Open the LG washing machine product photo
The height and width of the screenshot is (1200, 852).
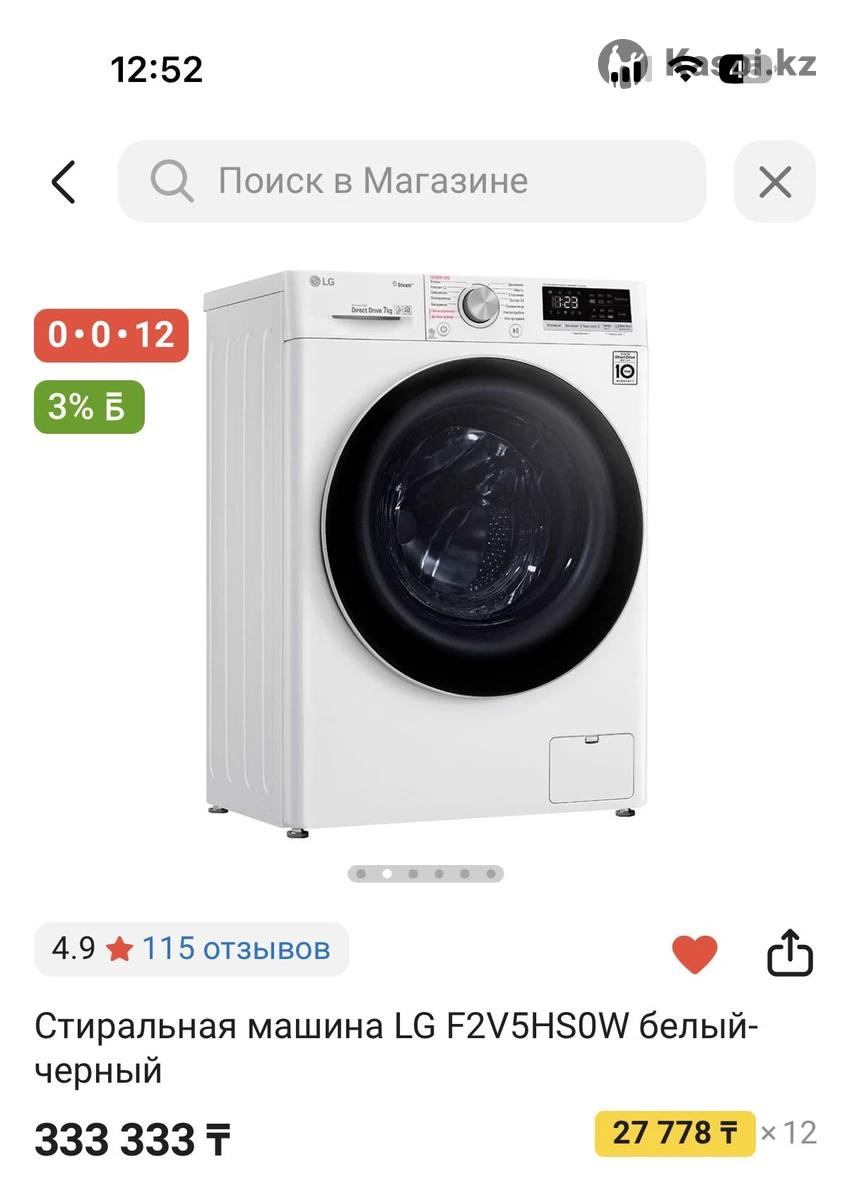coord(425,550)
